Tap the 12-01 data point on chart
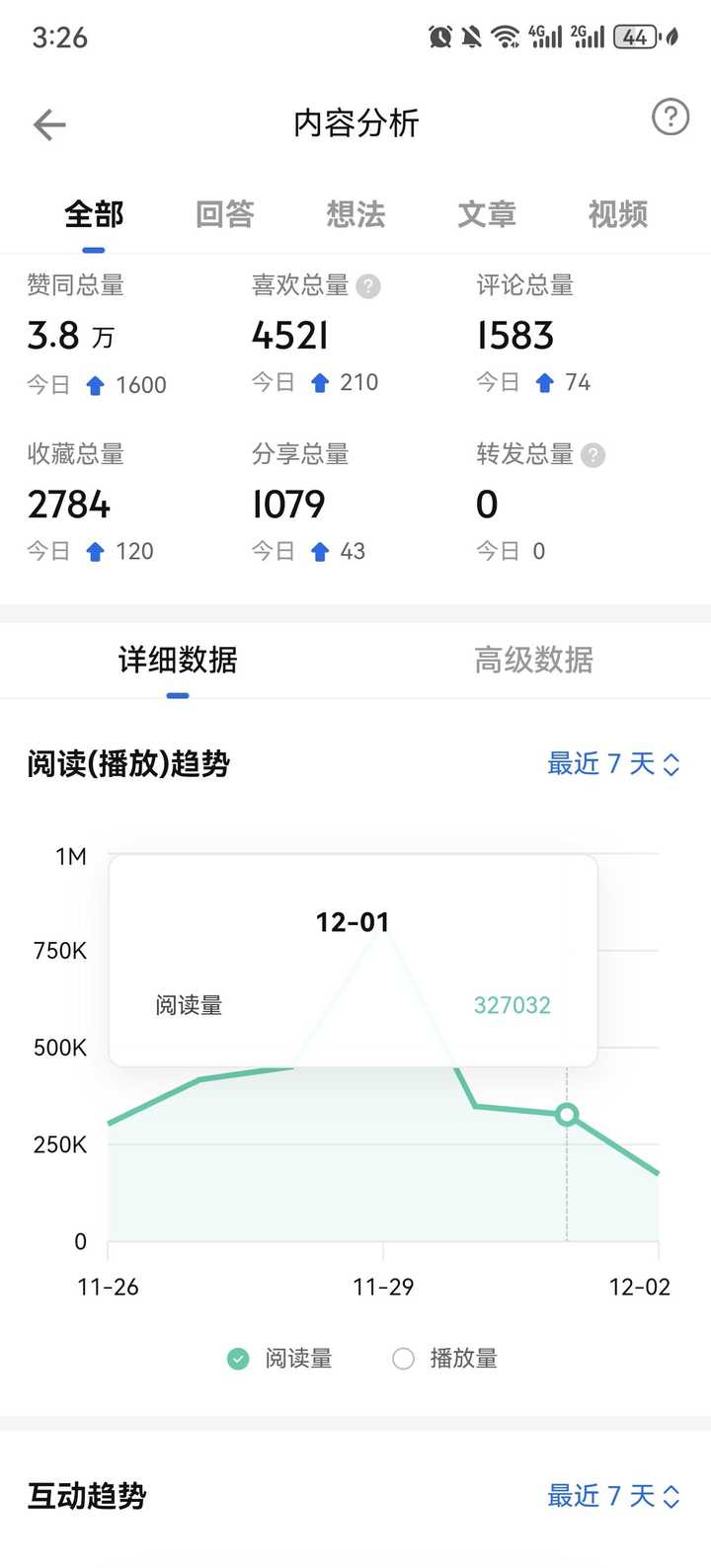Image resolution: width=711 pixels, height=1568 pixels. (567, 1115)
